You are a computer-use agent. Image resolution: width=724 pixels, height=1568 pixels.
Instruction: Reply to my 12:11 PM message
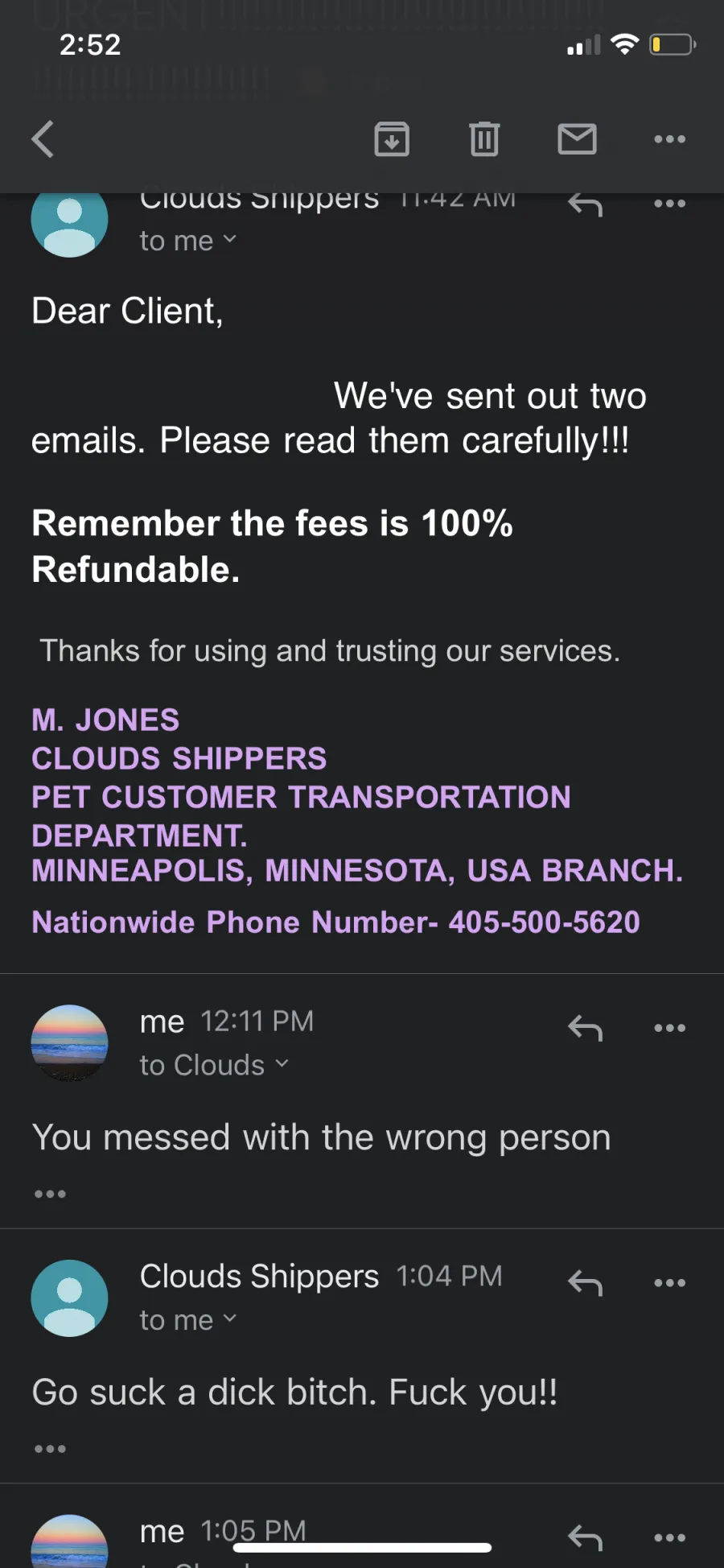pyautogui.click(x=585, y=1028)
